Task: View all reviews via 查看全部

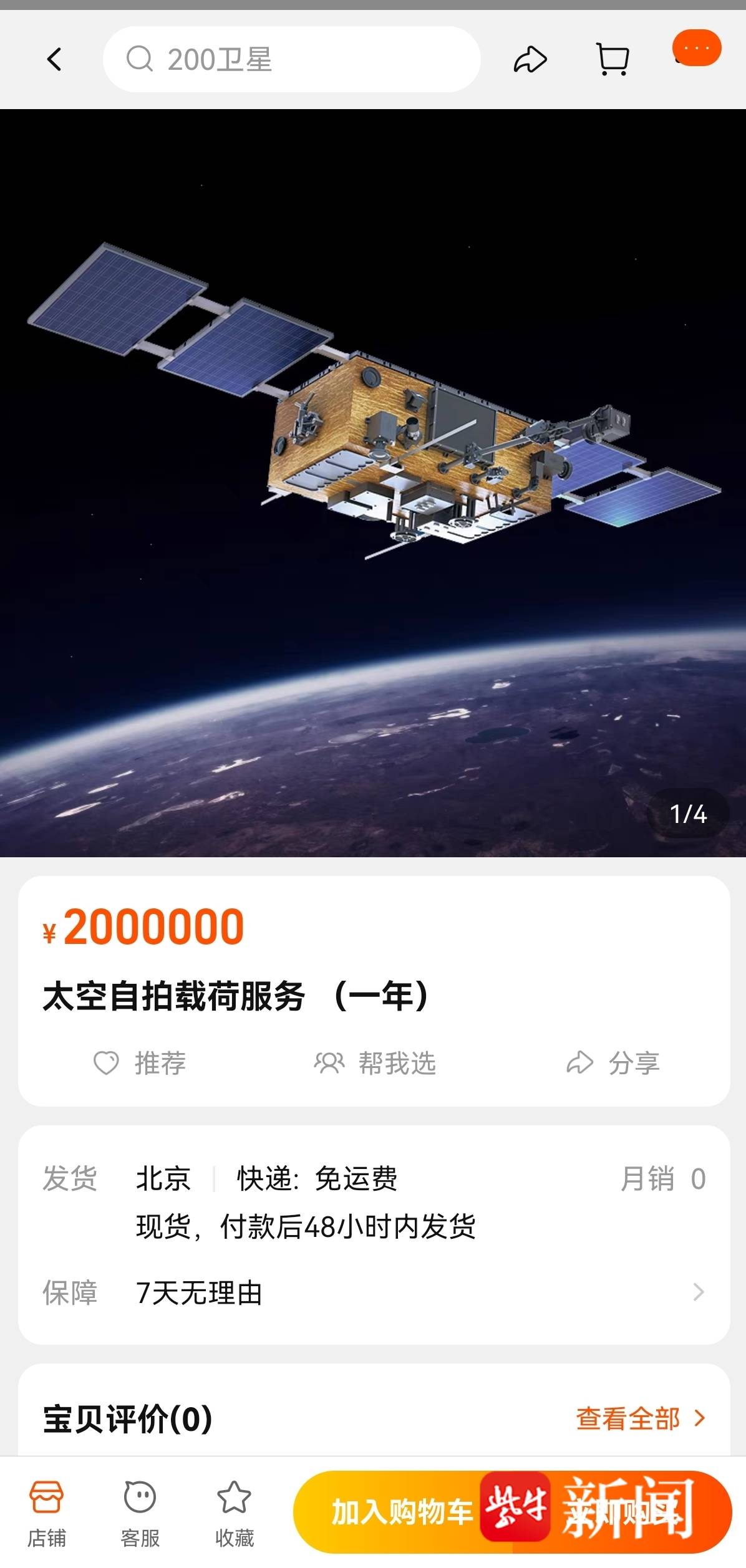Action: click(x=639, y=1418)
